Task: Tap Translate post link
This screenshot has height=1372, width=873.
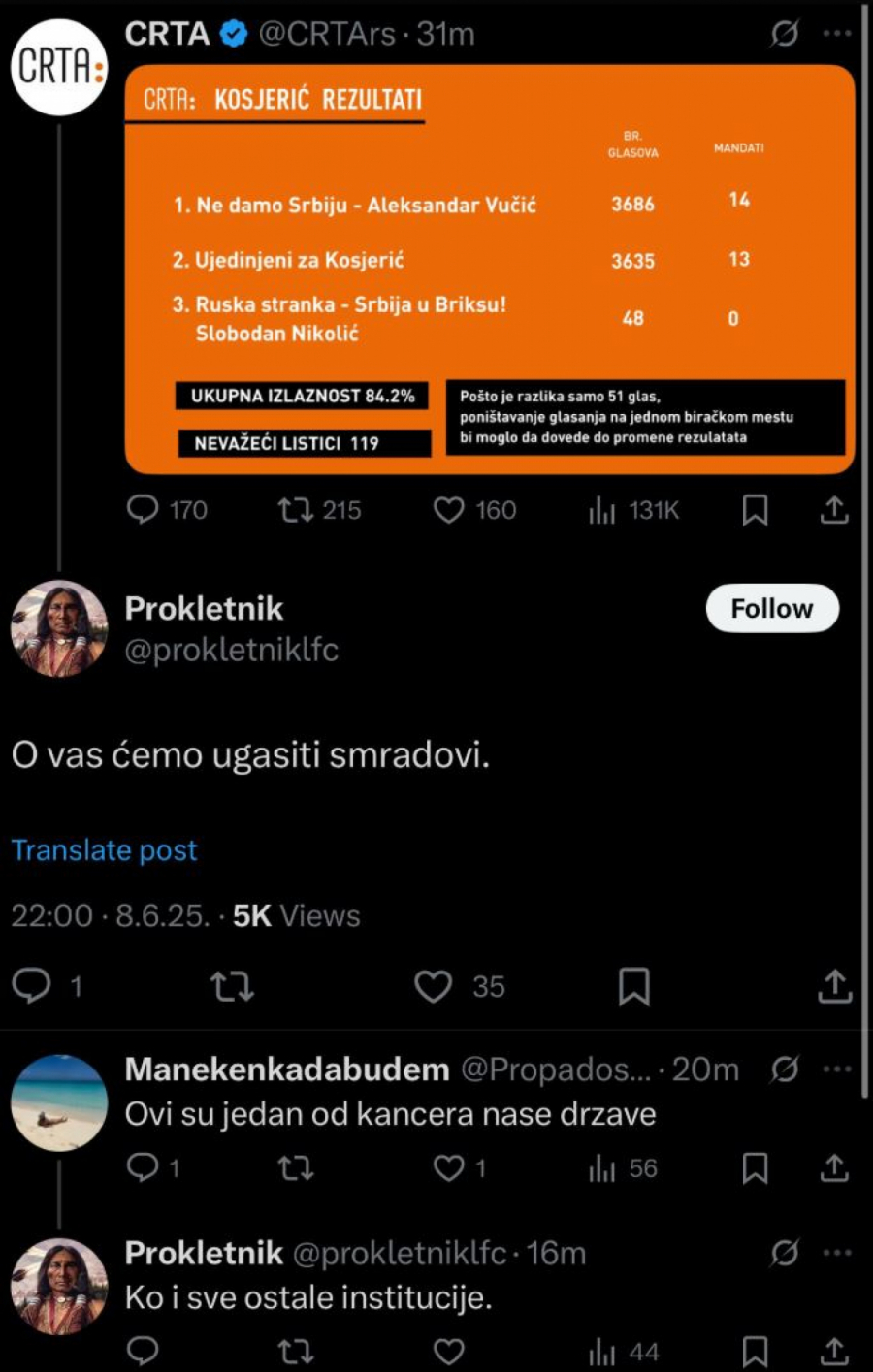Action: pos(104,850)
